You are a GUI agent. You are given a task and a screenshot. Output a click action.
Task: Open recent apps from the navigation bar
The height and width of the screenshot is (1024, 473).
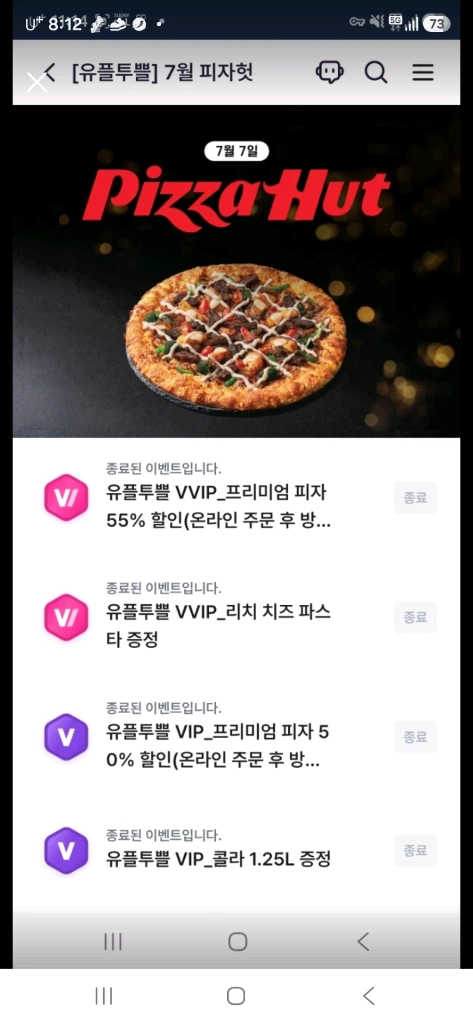(104, 996)
